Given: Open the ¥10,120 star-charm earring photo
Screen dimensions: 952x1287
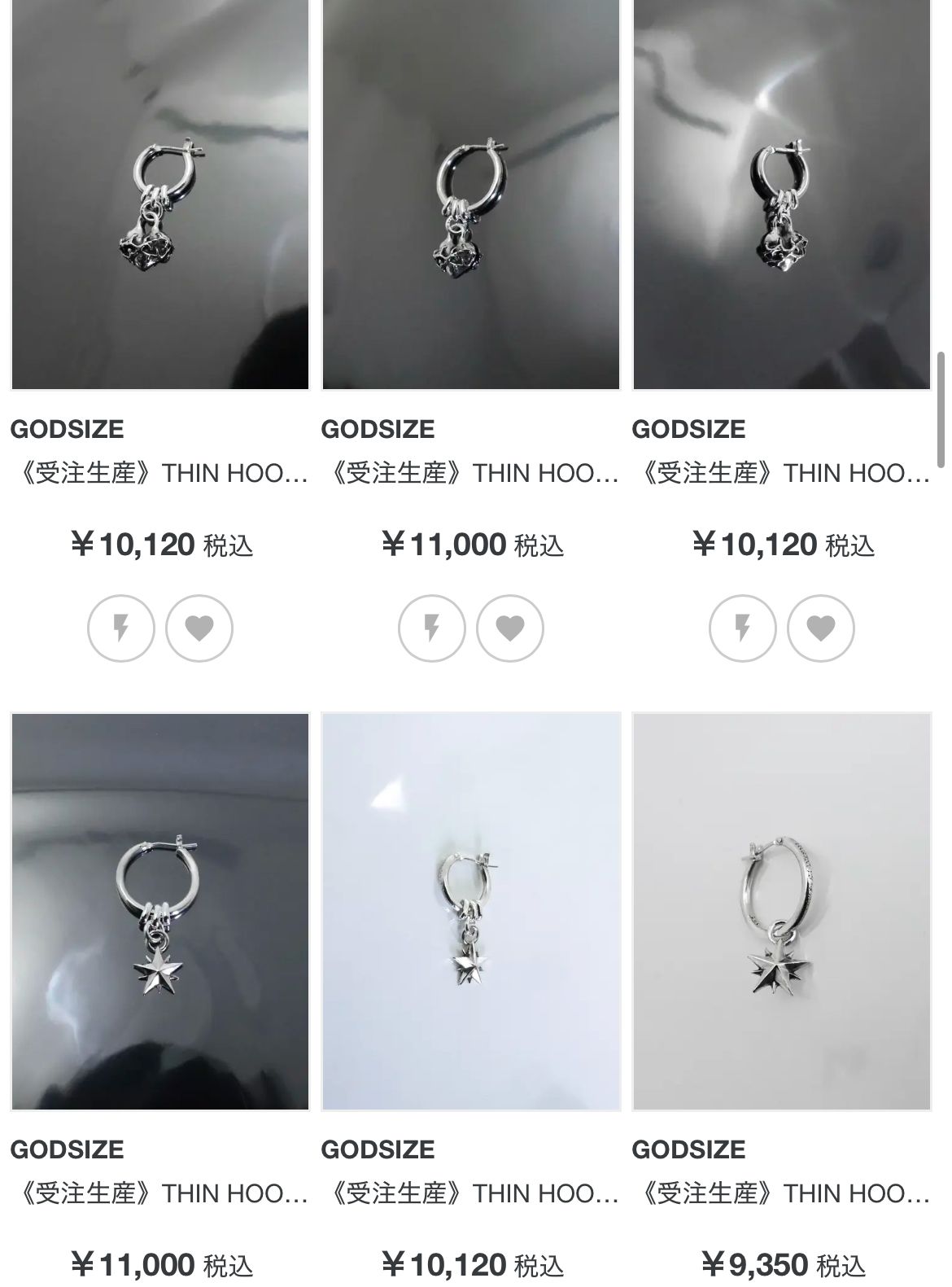Looking at the screenshot, I should point(471,912).
